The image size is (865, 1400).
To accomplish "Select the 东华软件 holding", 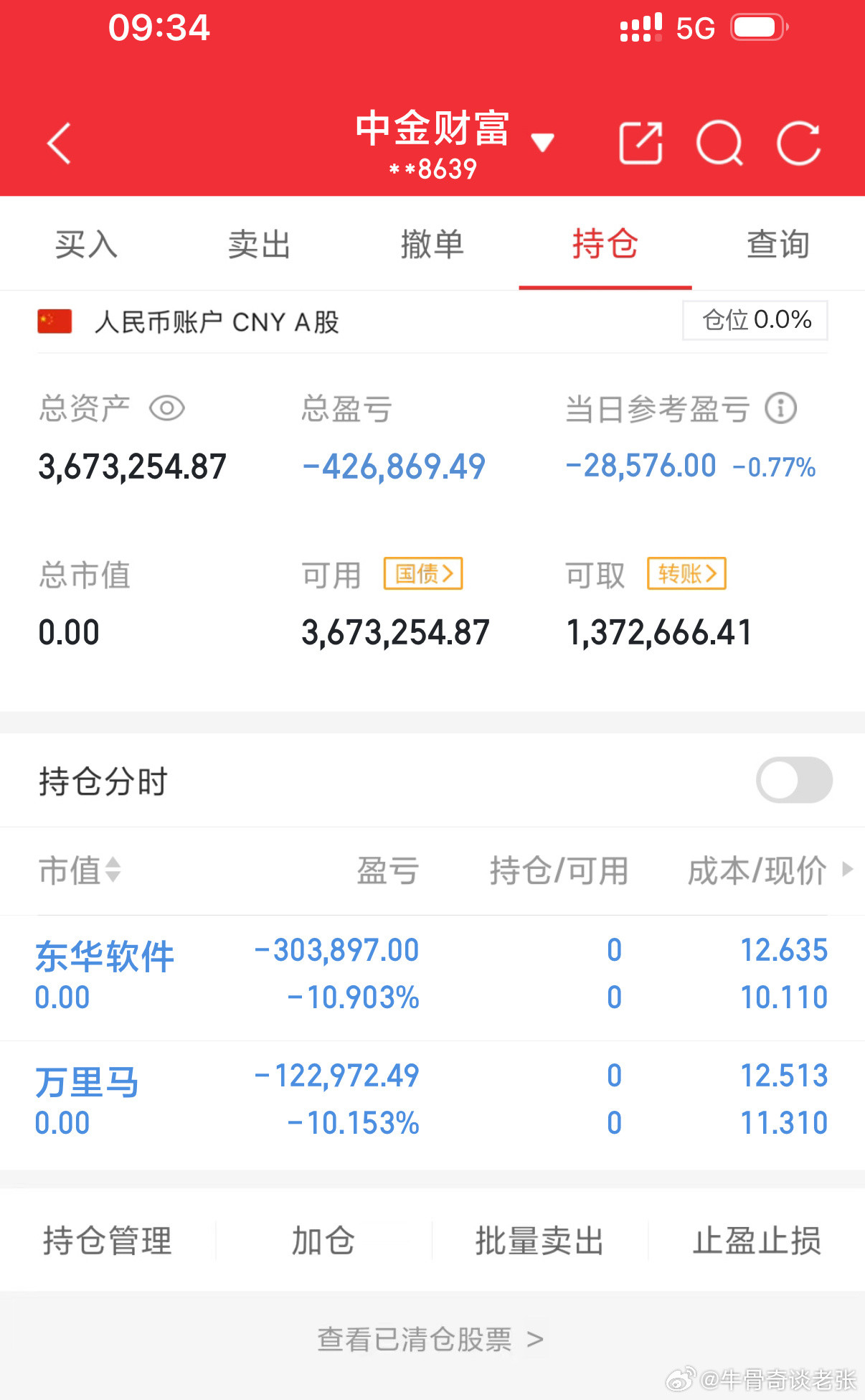I will [105, 954].
